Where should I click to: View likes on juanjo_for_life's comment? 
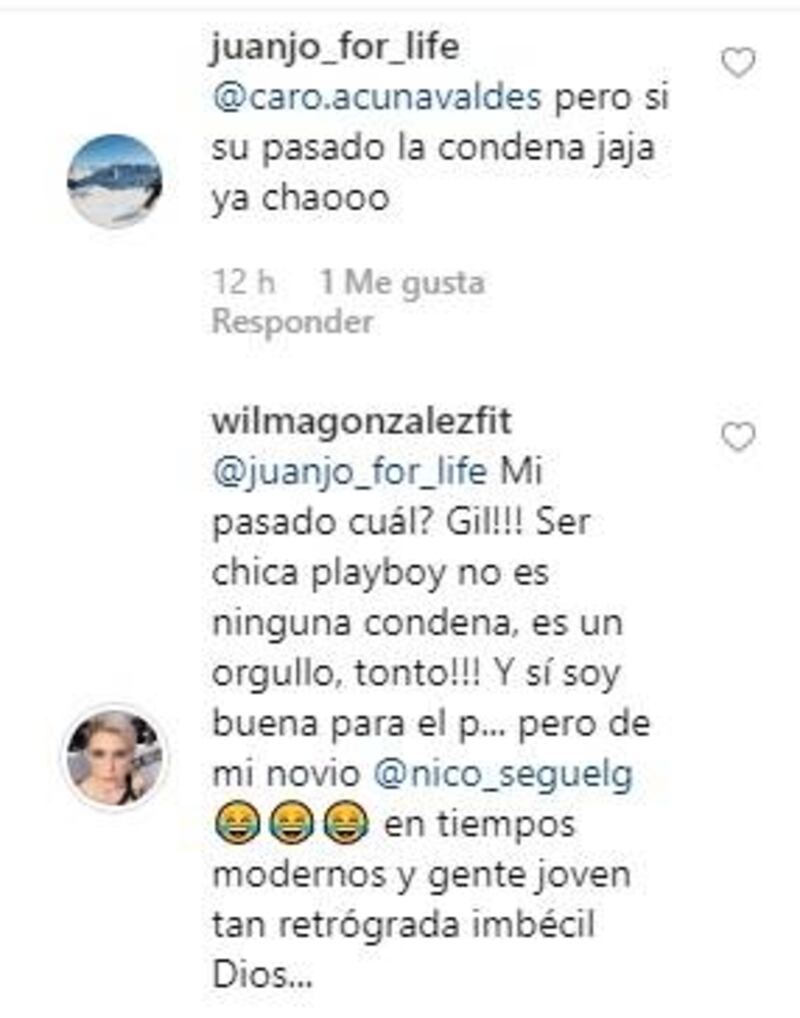click(401, 283)
